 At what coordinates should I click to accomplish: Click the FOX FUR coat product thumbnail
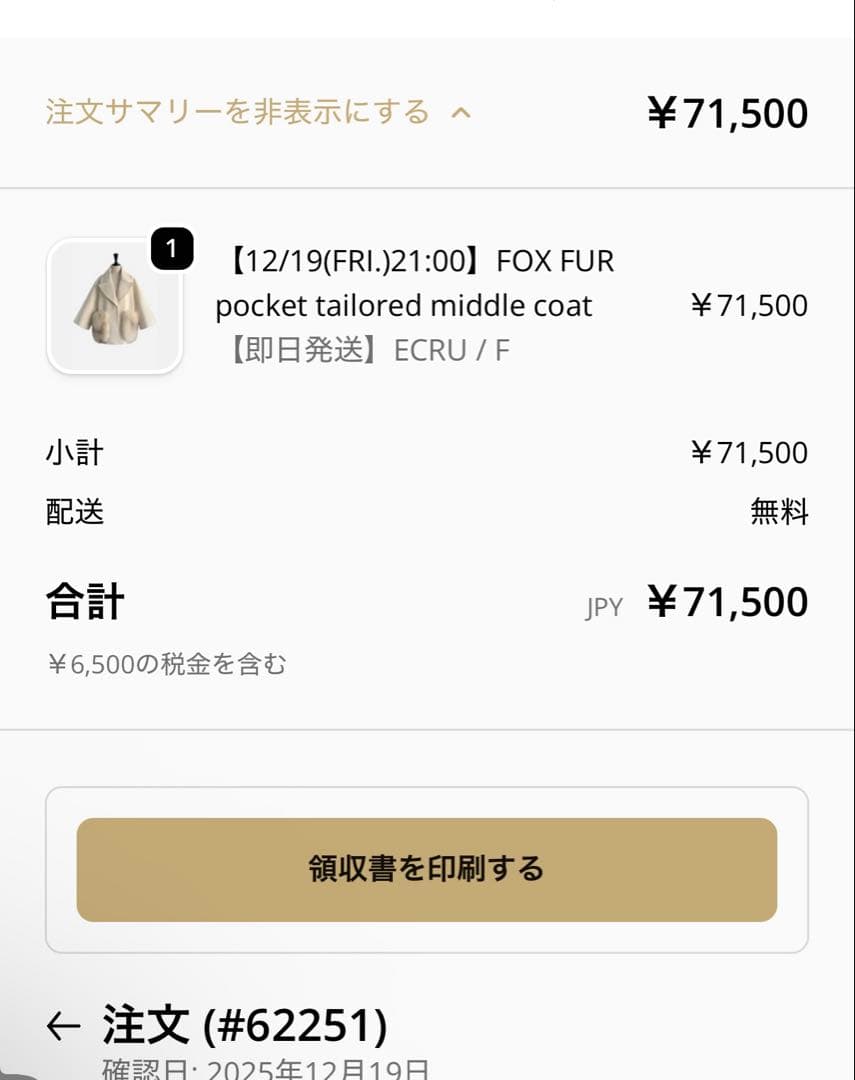coord(115,305)
